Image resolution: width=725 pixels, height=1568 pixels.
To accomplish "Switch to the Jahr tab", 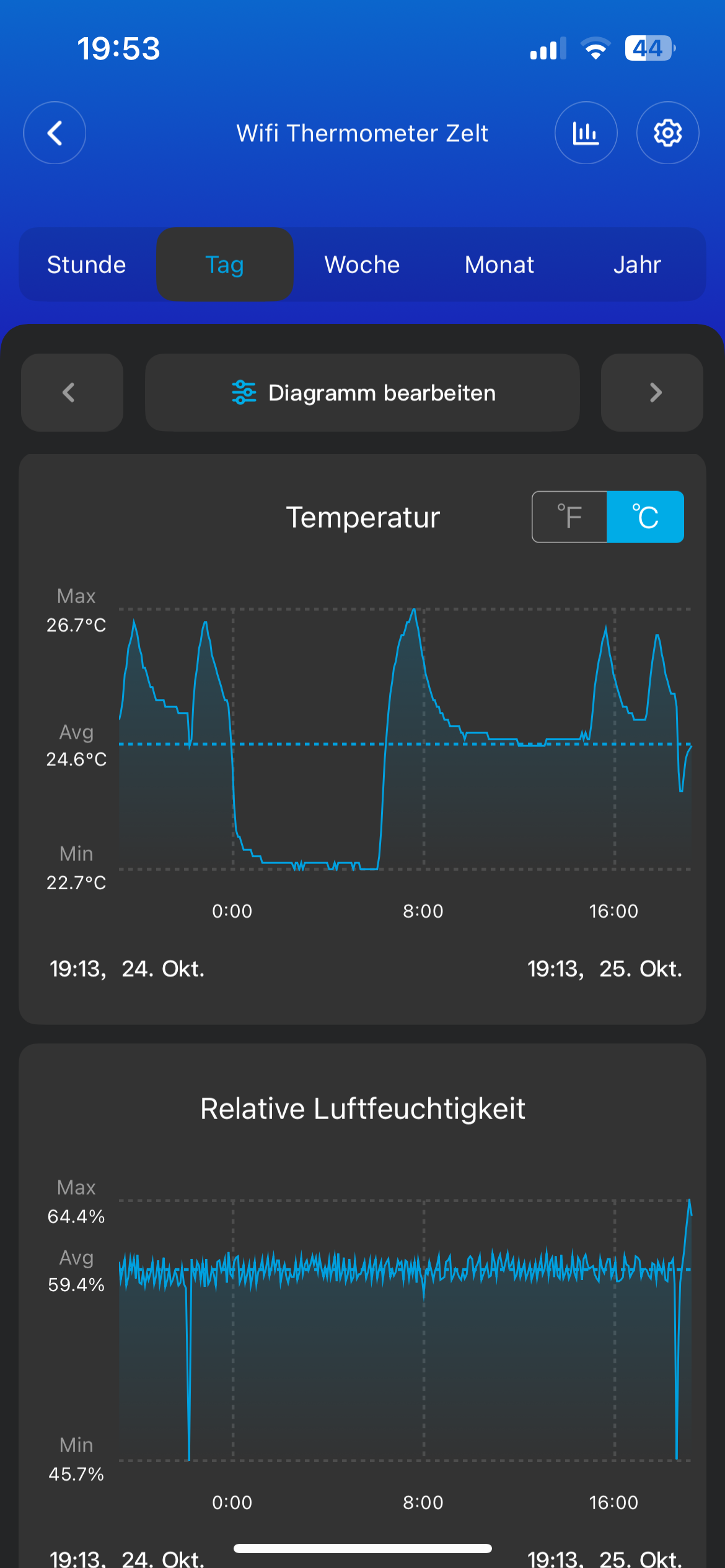I will [x=637, y=264].
